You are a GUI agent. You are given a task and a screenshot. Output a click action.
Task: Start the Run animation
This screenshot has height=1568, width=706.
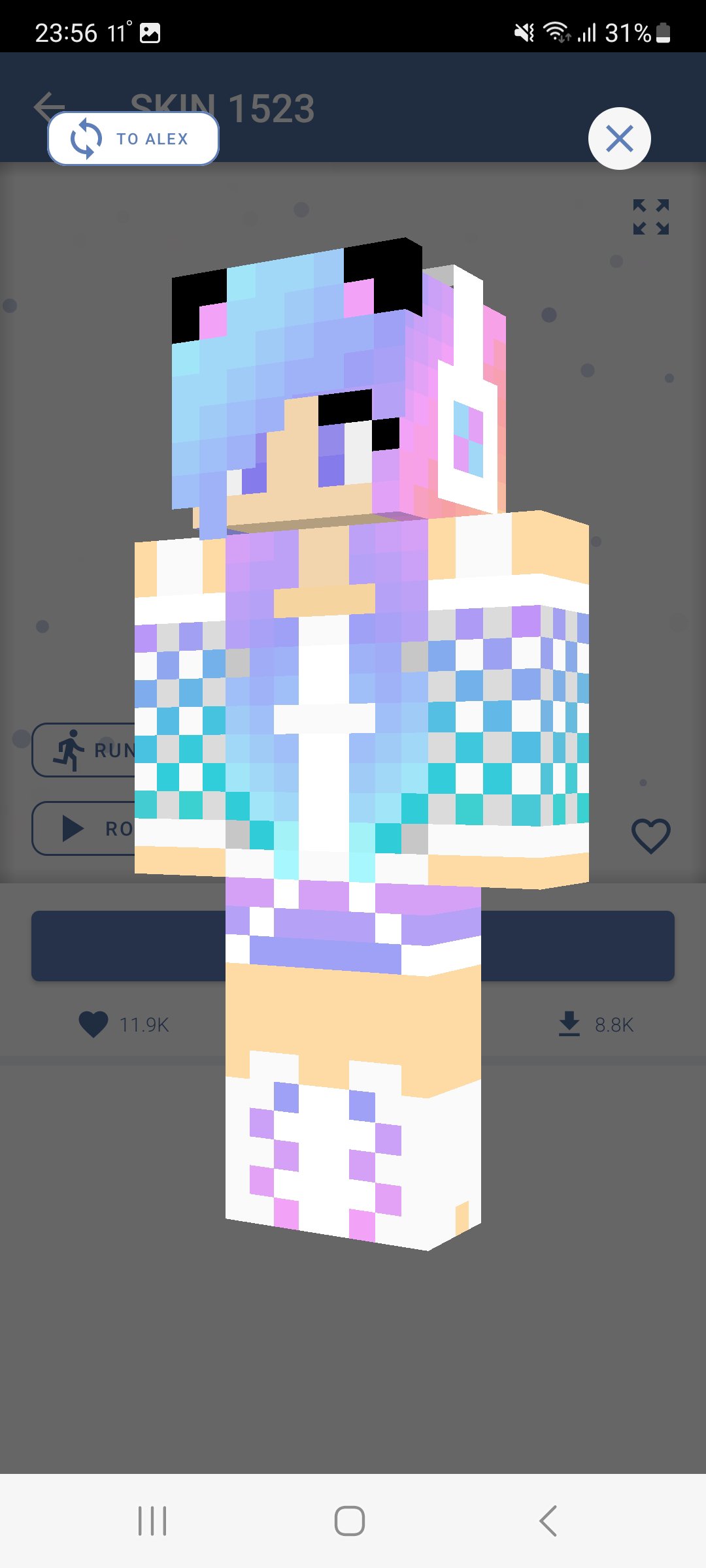pos(84,750)
